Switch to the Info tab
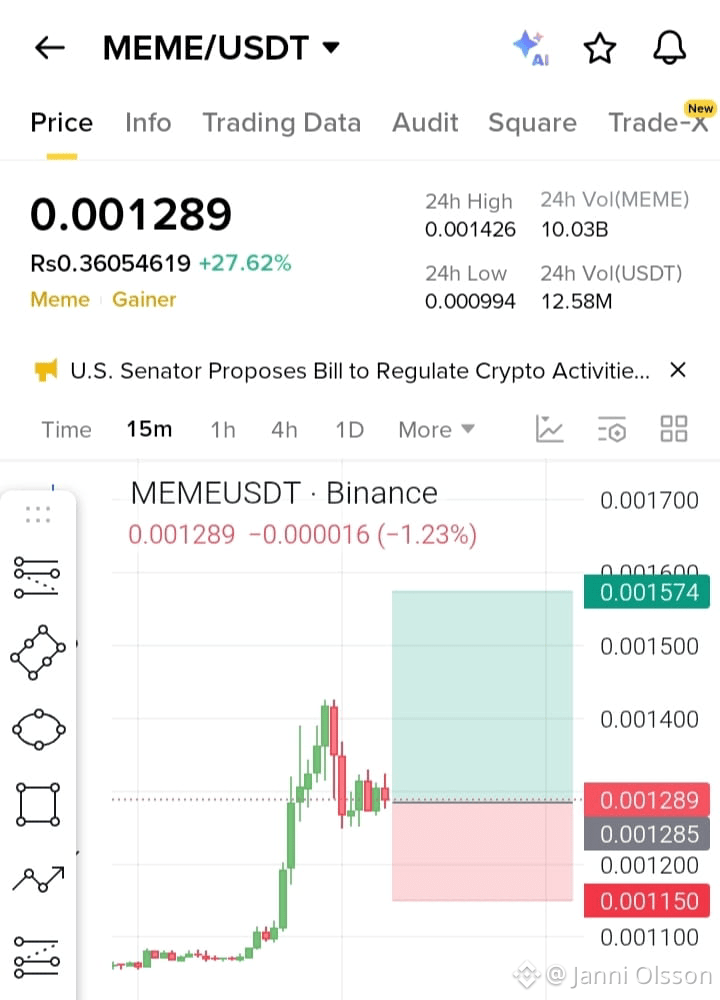This screenshot has height=1000, width=720. coord(148,123)
